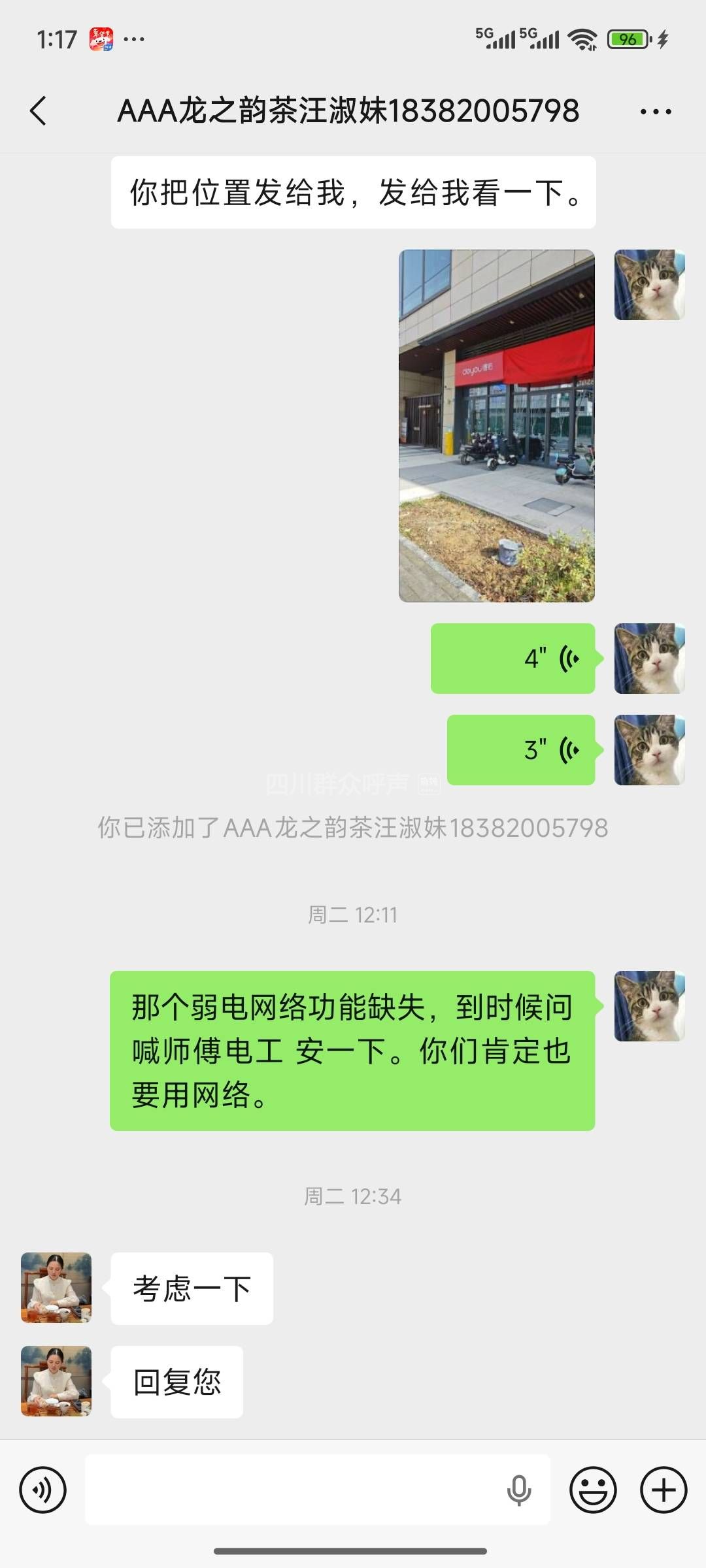The image size is (706, 1568).
Task: Switch to hold-to-talk voice input
Action: pyautogui.click(x=43, y=1490)
